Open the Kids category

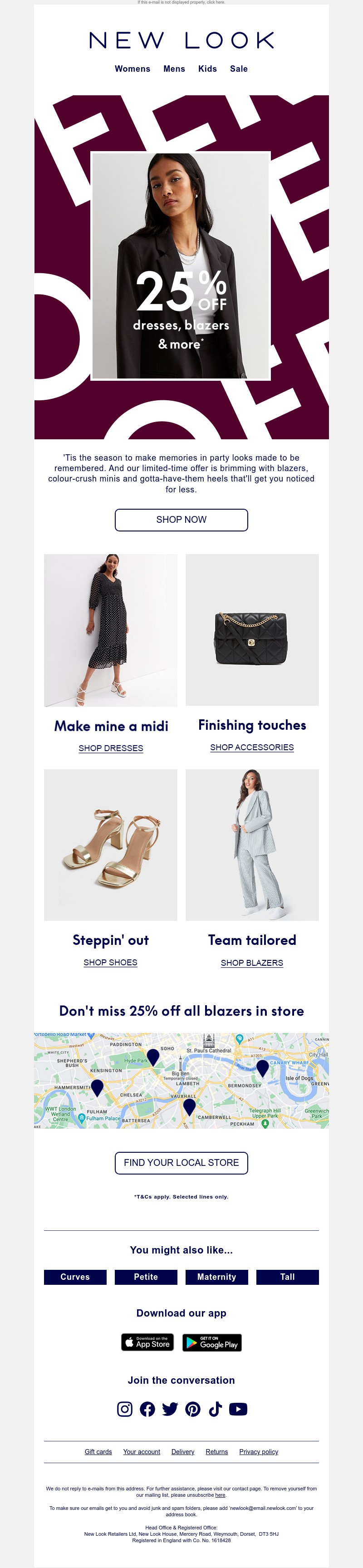[208, 69]
